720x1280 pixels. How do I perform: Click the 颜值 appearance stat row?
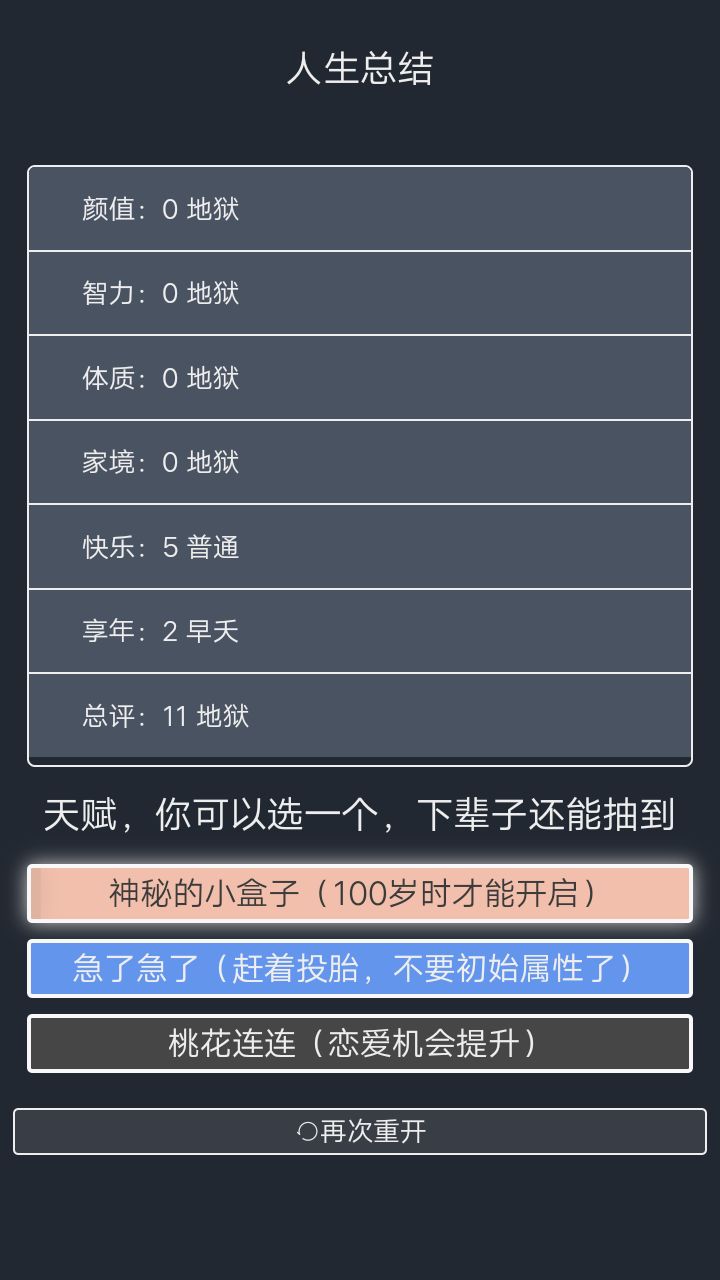click(360, 208)
